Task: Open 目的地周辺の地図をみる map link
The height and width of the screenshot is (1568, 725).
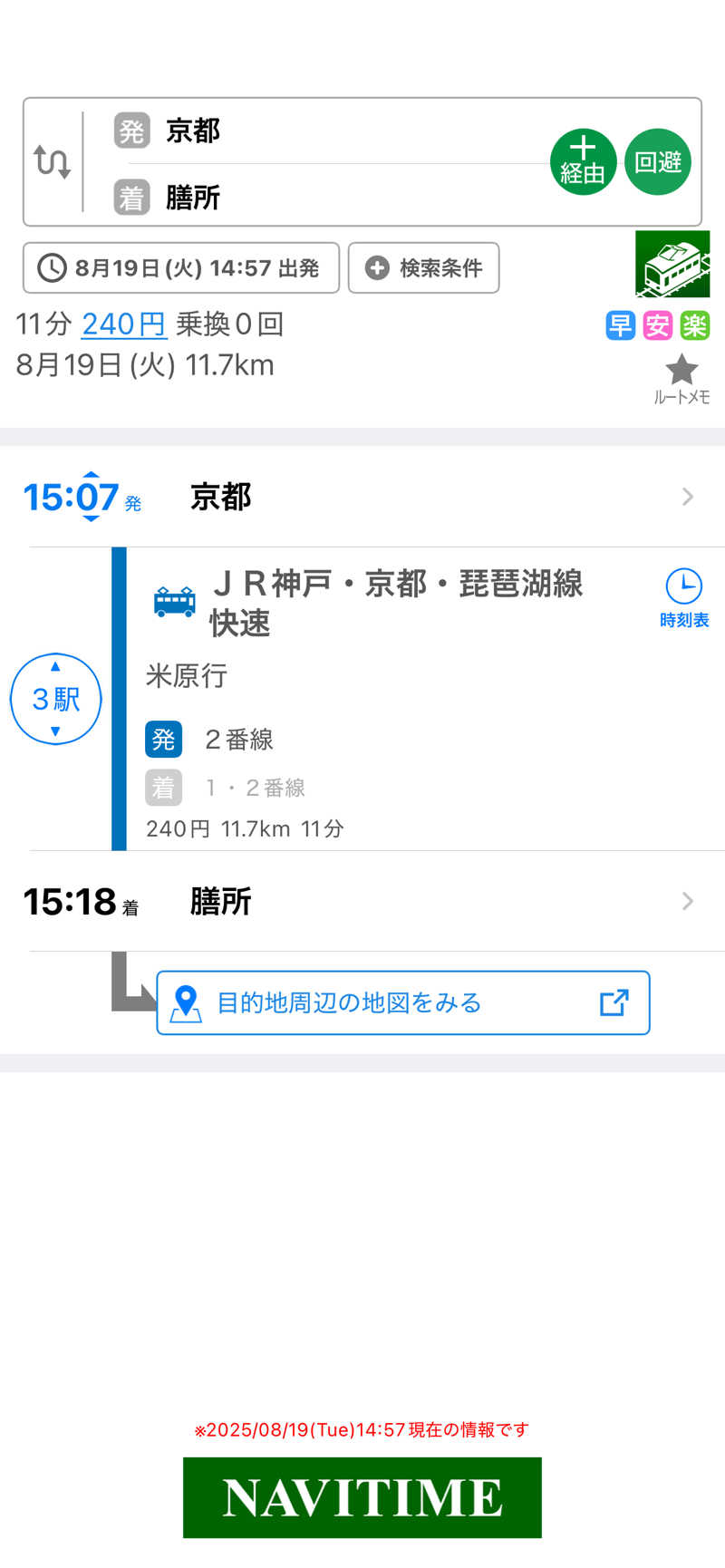Action: pyautogui.click(x=402, y=1002)
